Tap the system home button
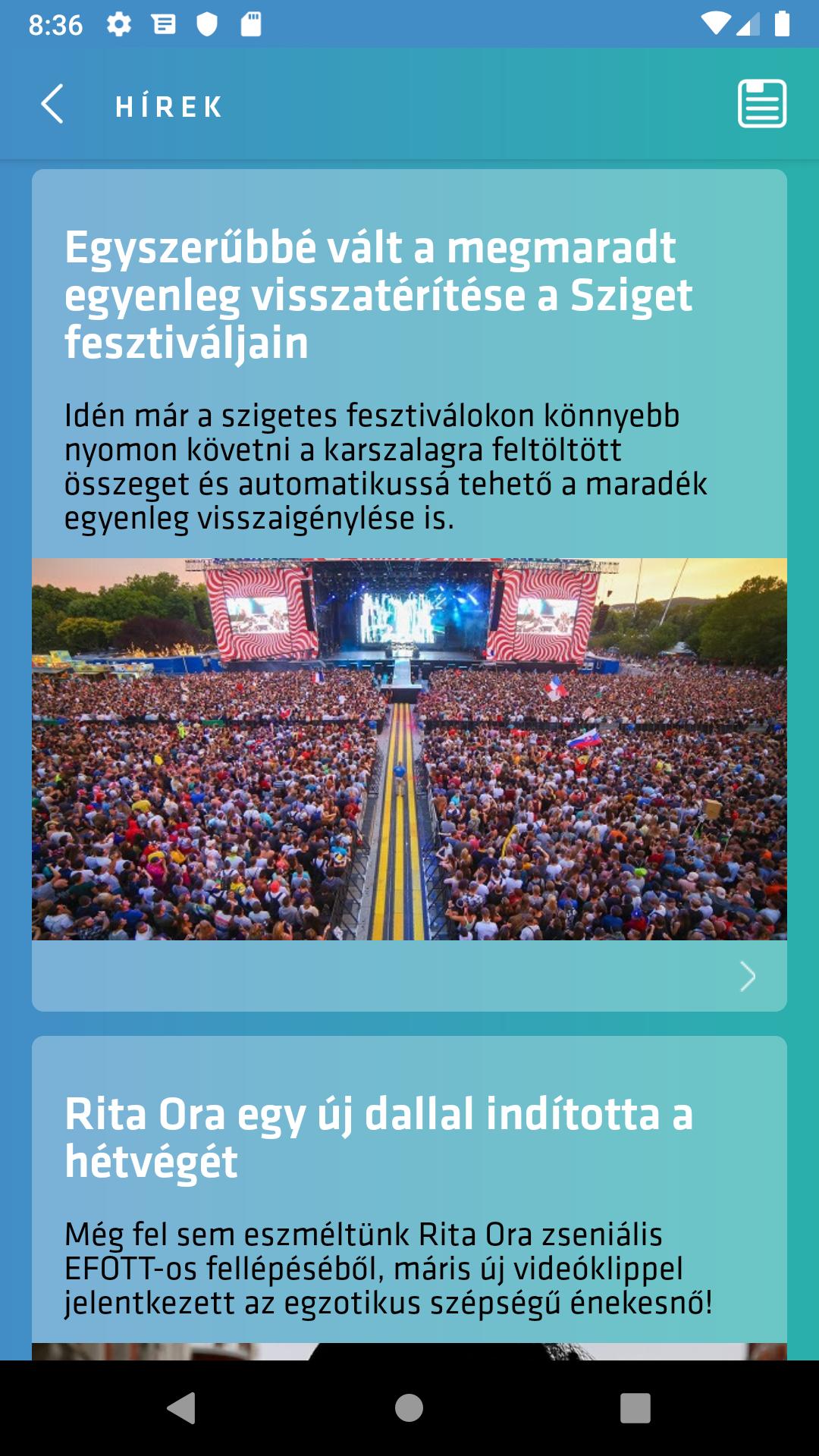 tap(409, 1408)
